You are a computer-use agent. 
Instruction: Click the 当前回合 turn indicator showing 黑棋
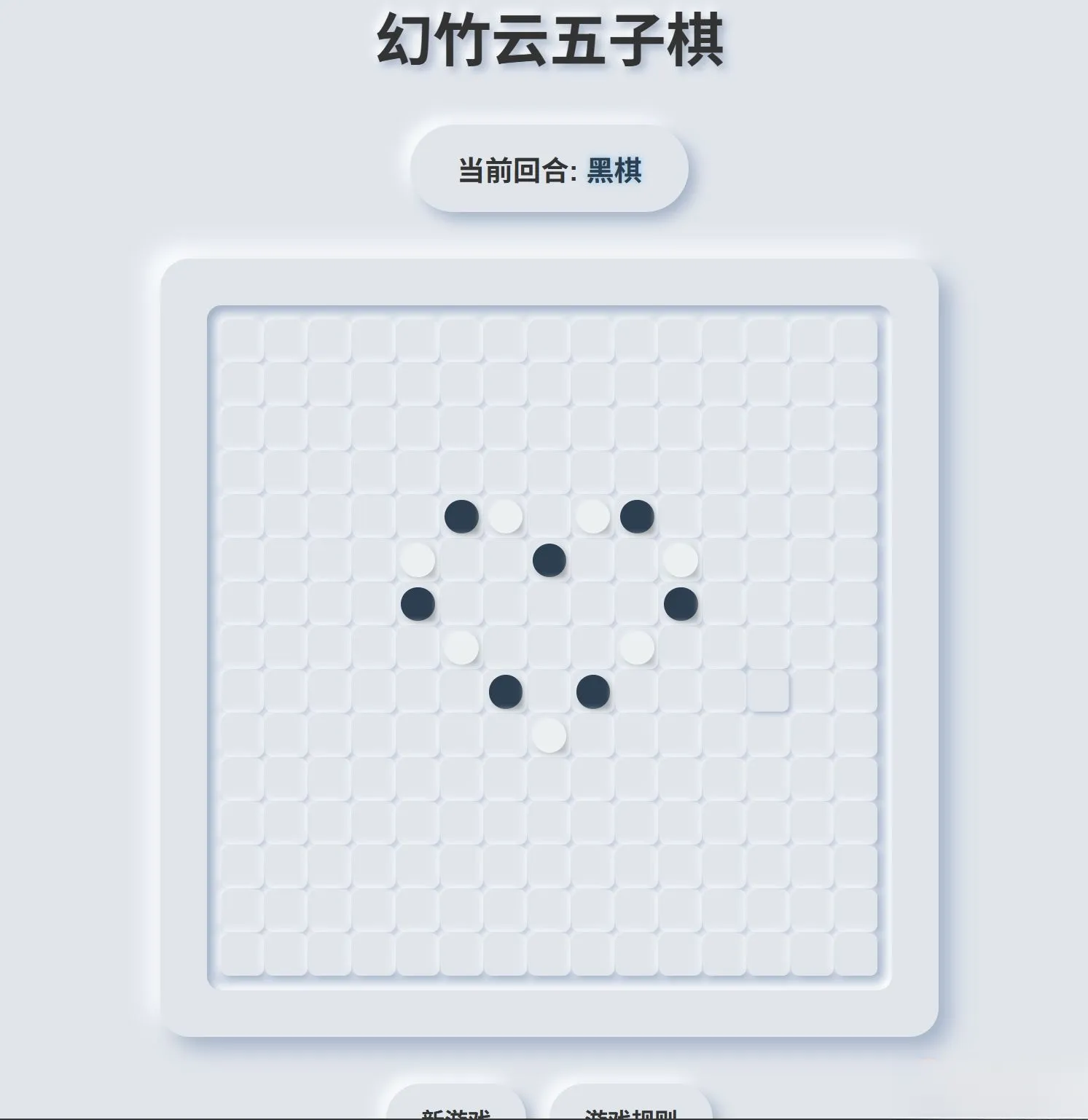549,168
